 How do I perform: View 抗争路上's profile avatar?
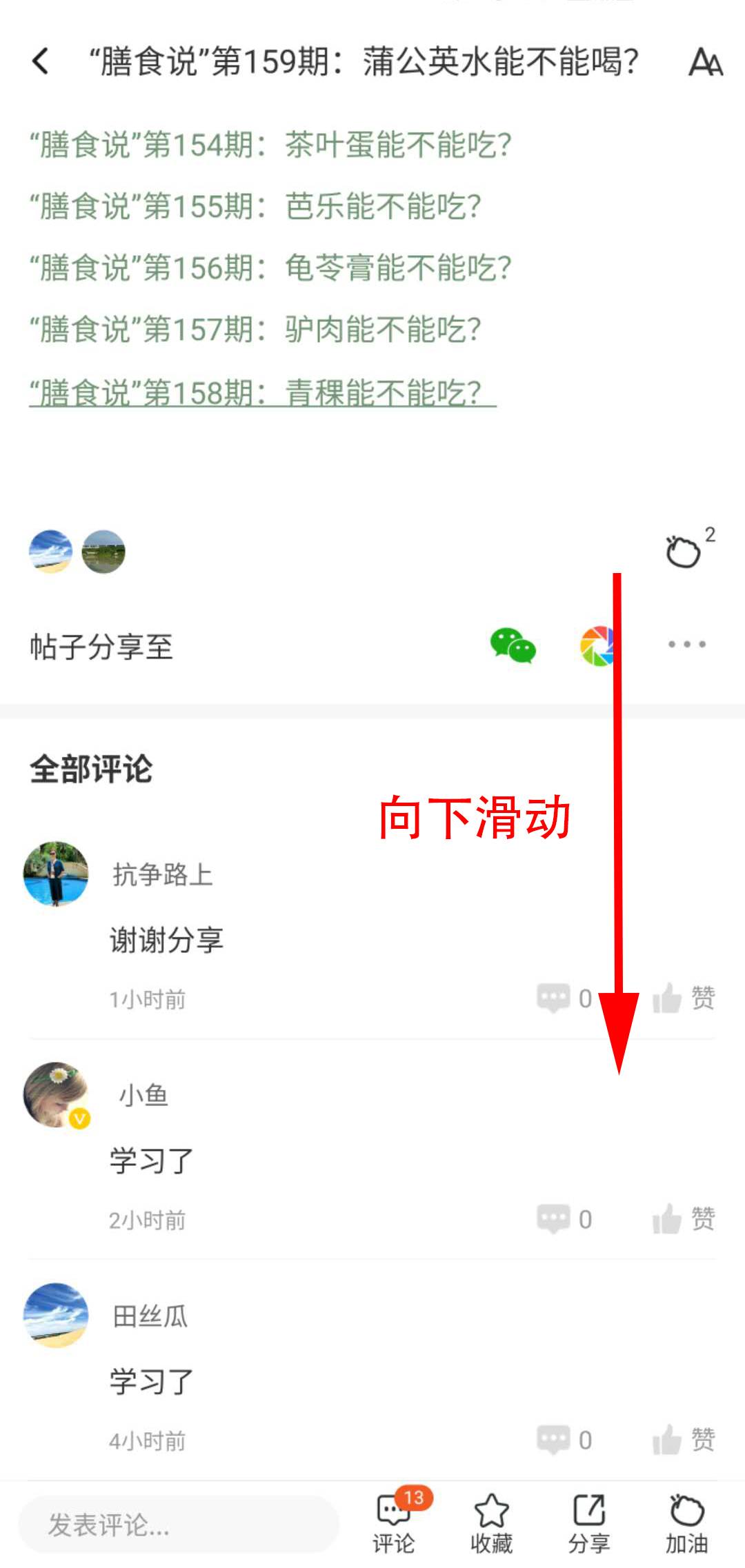tap(56, 874)
